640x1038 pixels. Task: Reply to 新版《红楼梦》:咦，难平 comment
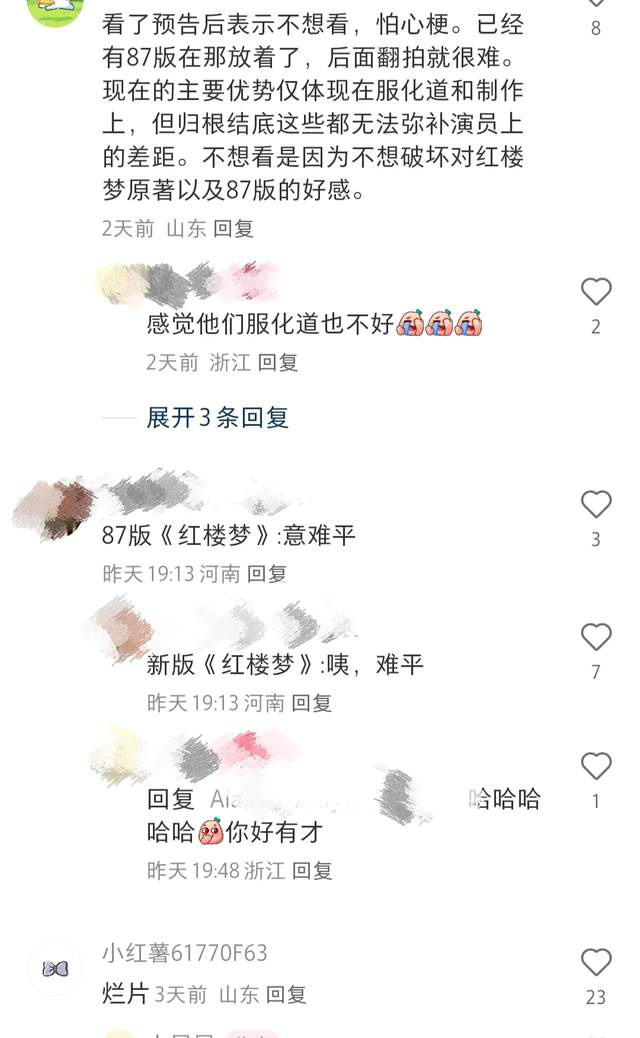311,703
